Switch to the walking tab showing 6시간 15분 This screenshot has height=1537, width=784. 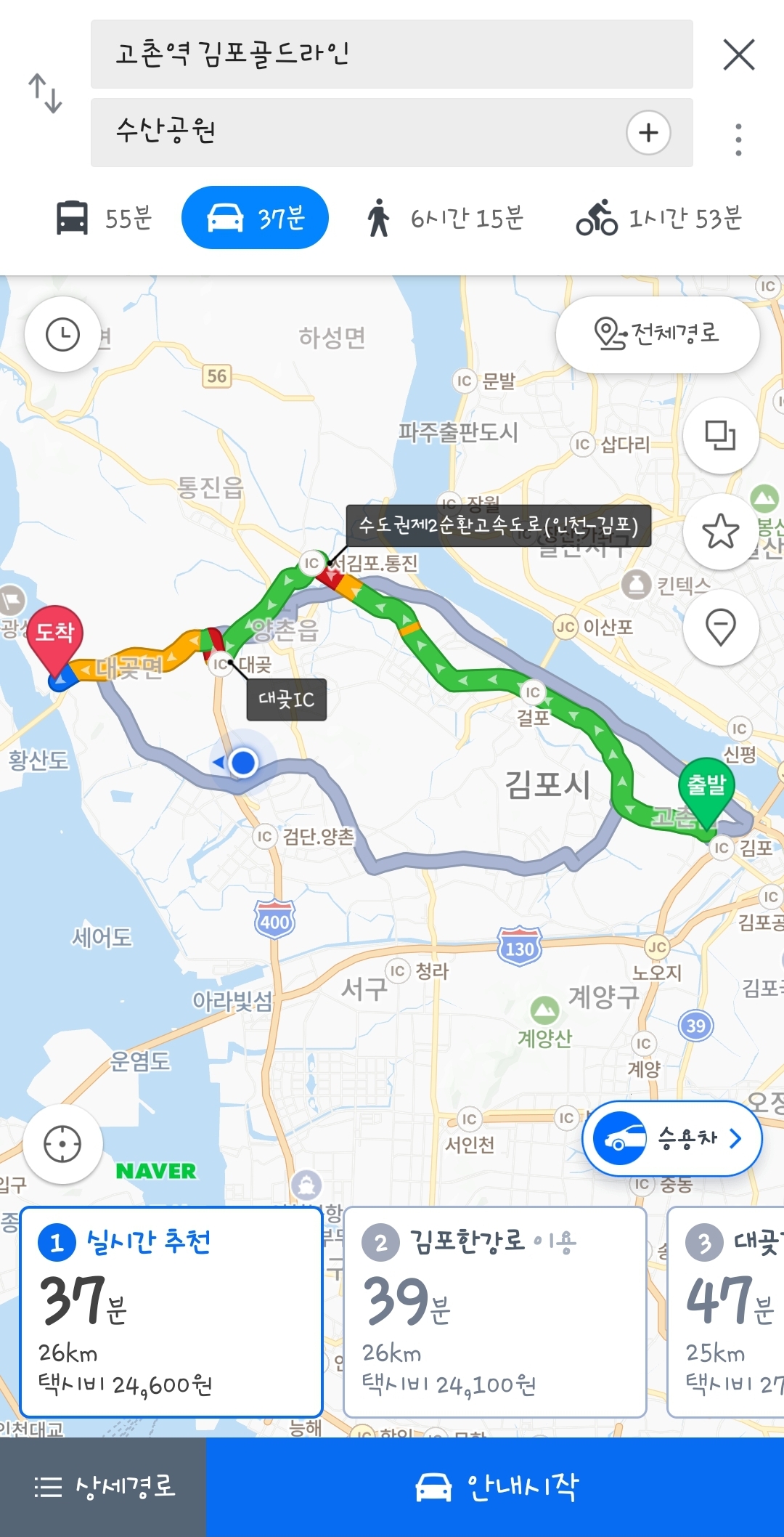(x=444, y=218)
